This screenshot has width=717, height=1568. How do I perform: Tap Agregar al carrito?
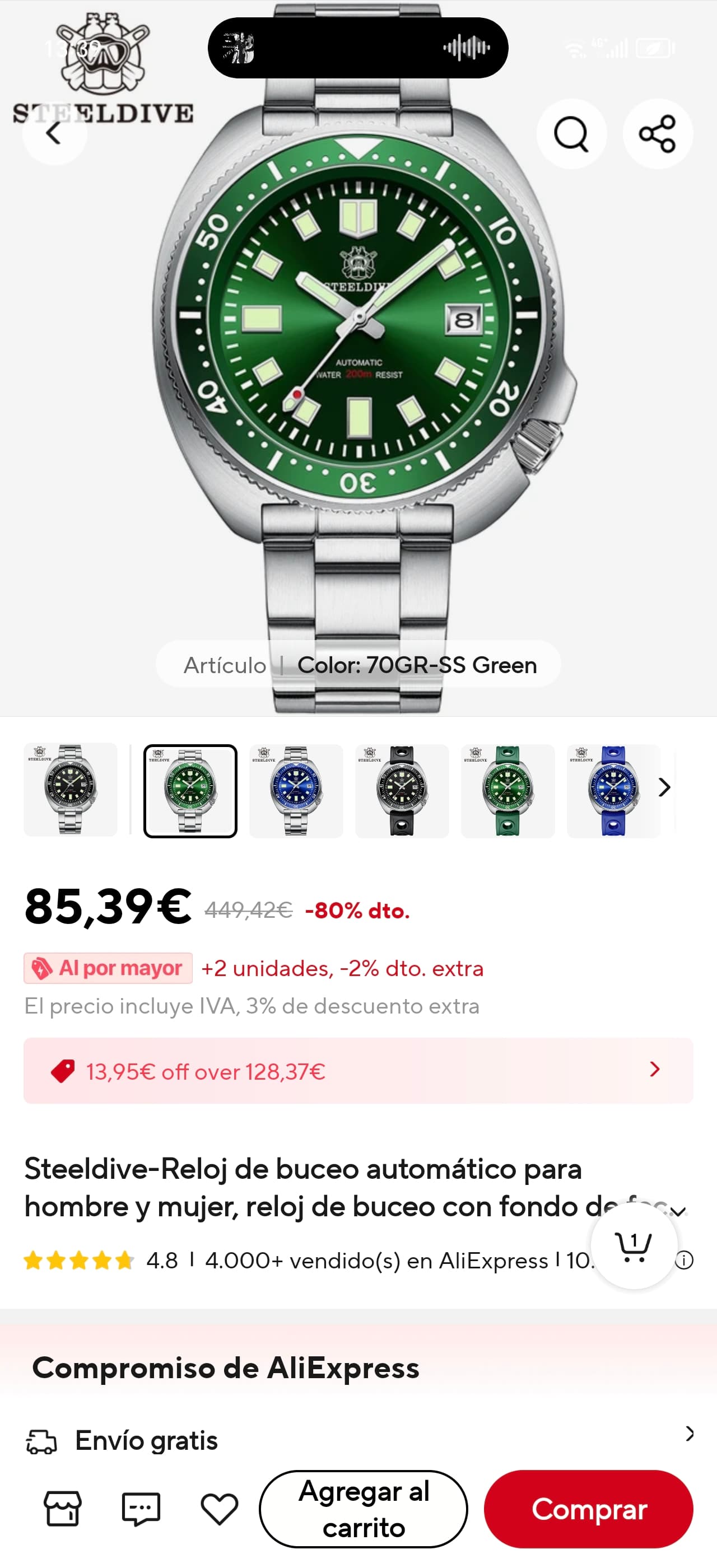(x=364, y=1508)
